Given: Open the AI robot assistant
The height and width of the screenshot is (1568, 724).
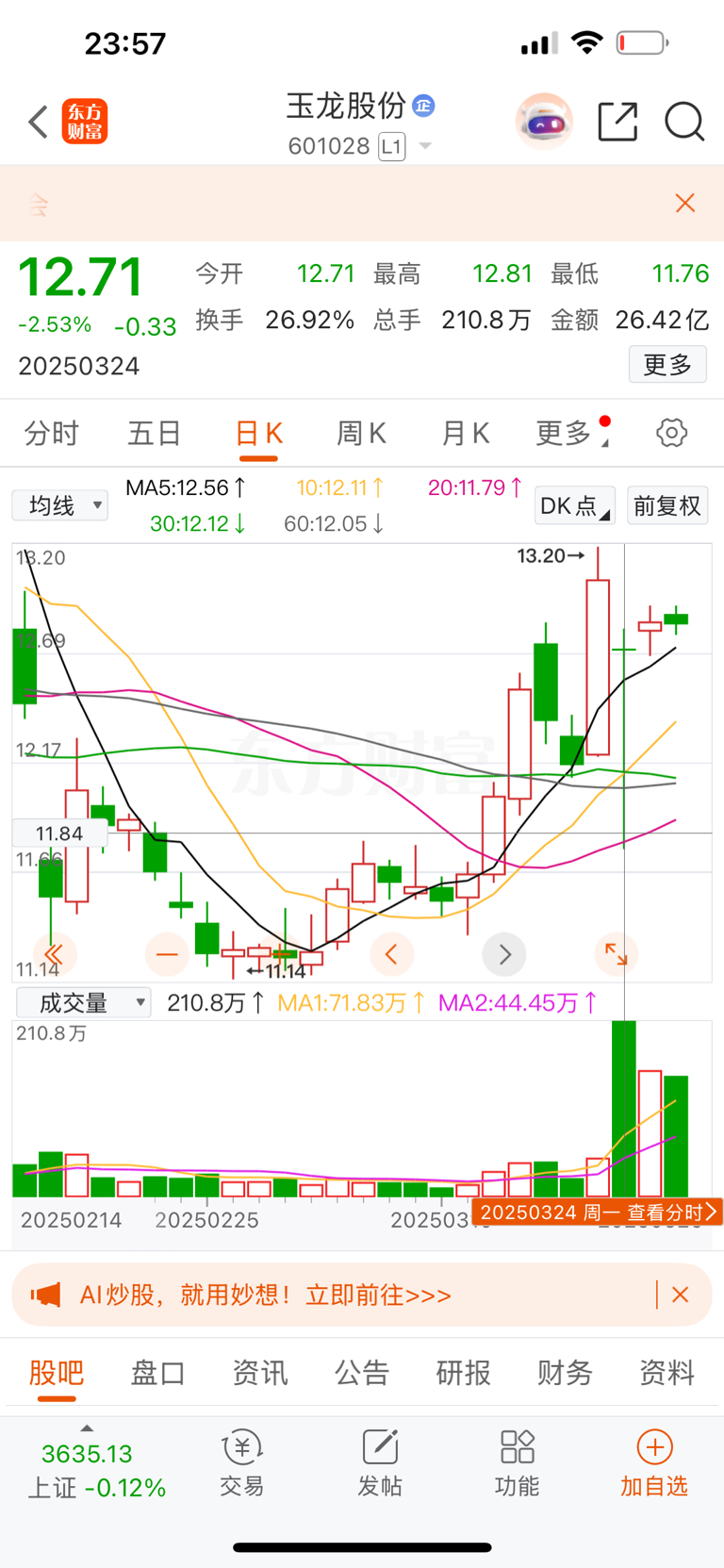Looking at the screenshot, I should [x=544, y=122].
